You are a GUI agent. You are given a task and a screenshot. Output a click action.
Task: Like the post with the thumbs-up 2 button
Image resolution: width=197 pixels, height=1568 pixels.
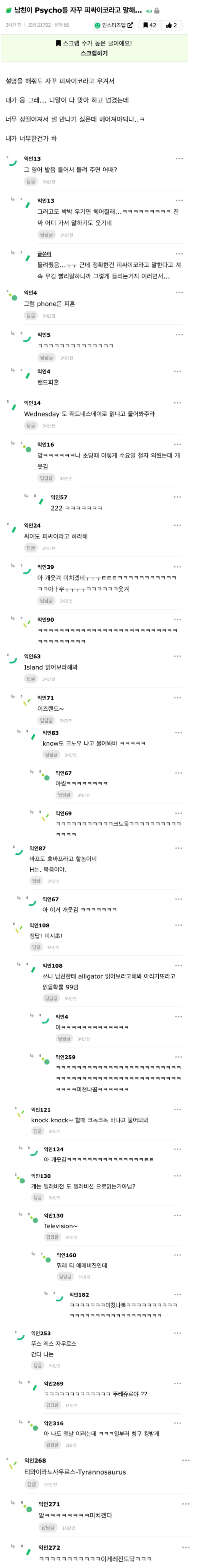pos(172,25)
